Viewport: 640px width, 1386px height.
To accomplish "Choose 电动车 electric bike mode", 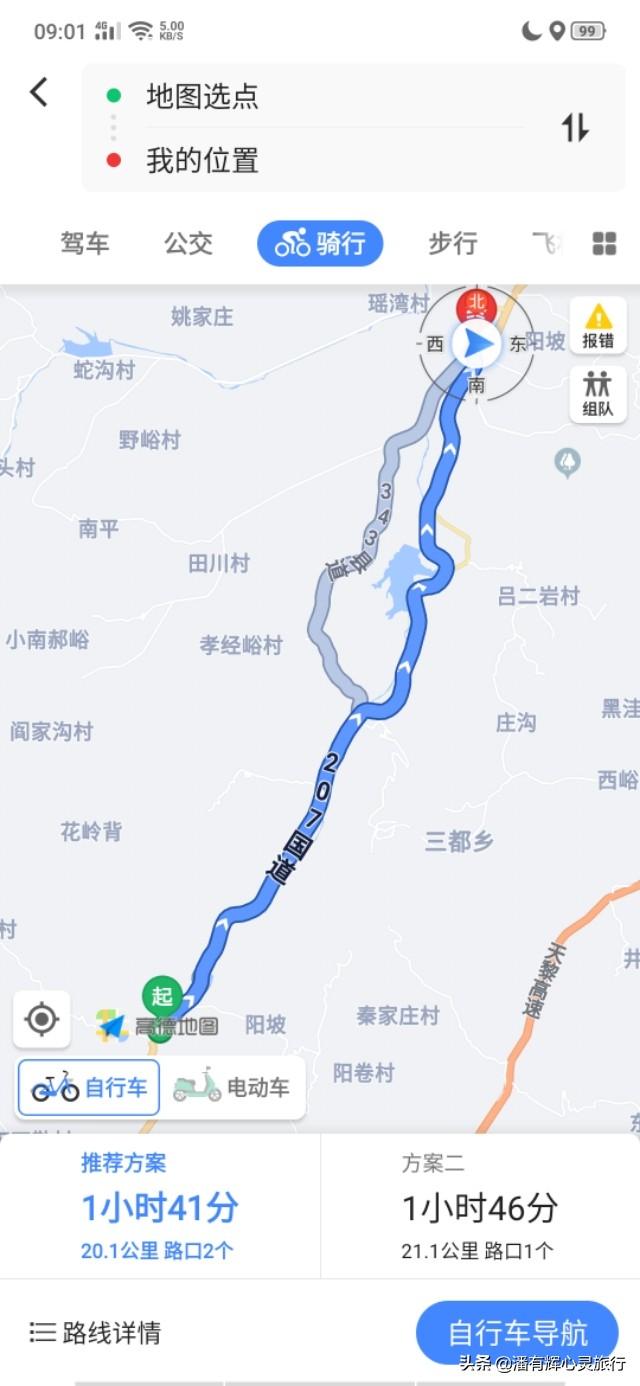I will pyautogui.click(x=232, y=1087).
